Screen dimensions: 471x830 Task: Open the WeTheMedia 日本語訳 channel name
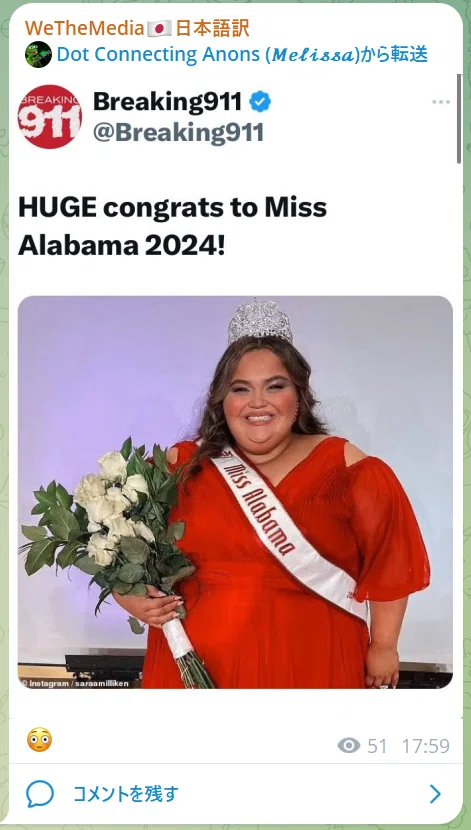click(x=137, y=28)
